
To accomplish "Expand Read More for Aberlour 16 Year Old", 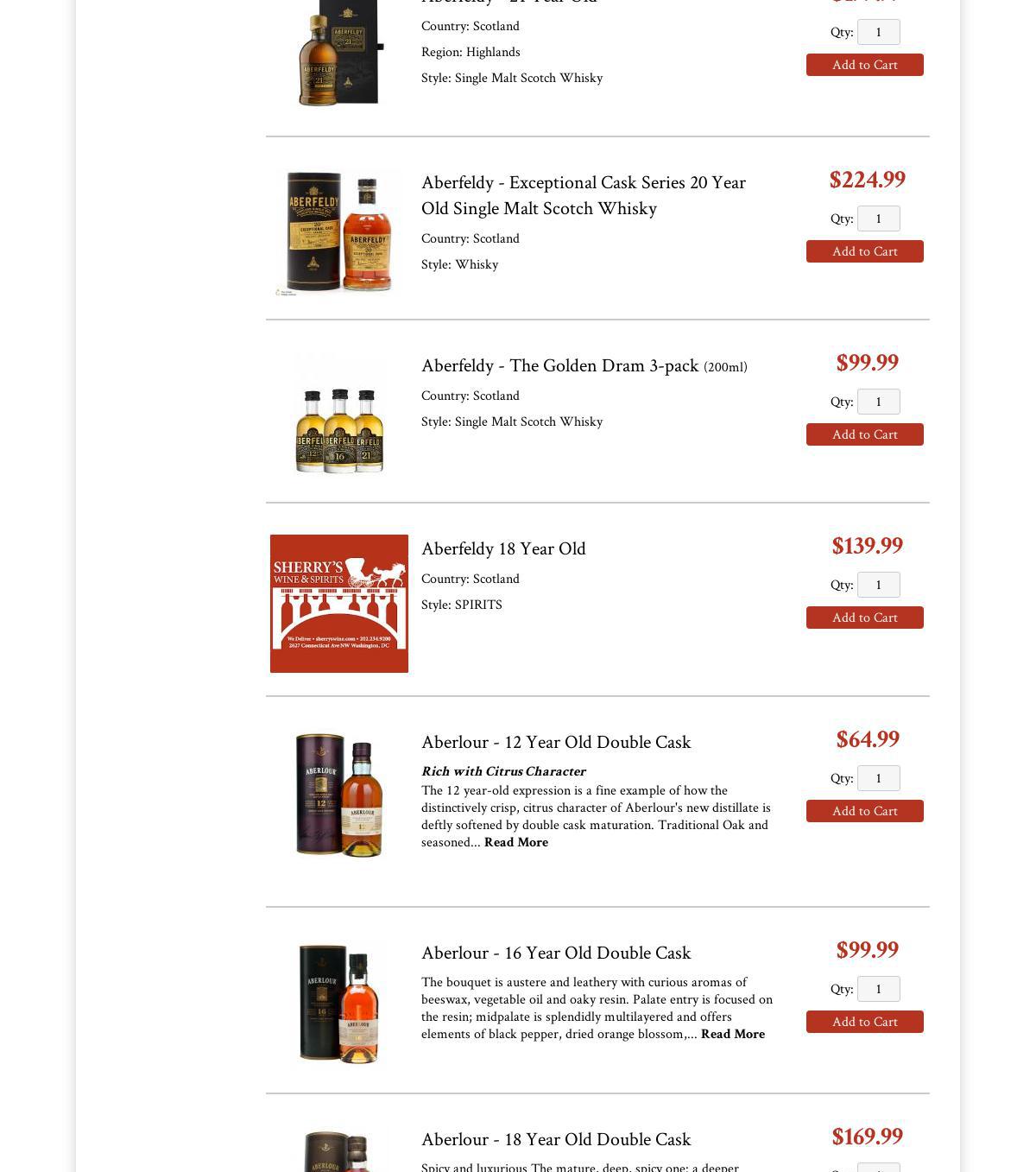I will point(732,1034).
